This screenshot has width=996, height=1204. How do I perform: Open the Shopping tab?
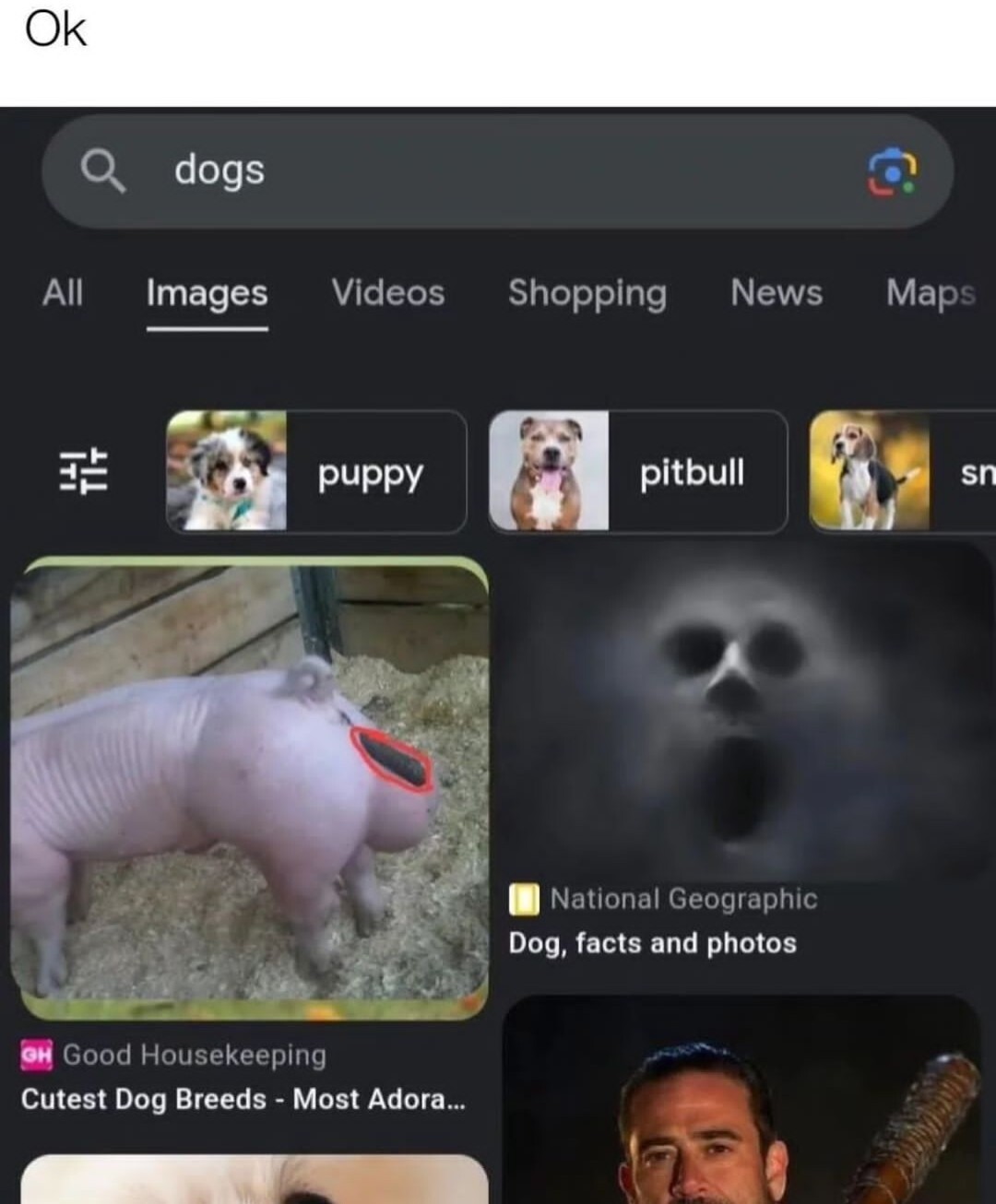587,293
